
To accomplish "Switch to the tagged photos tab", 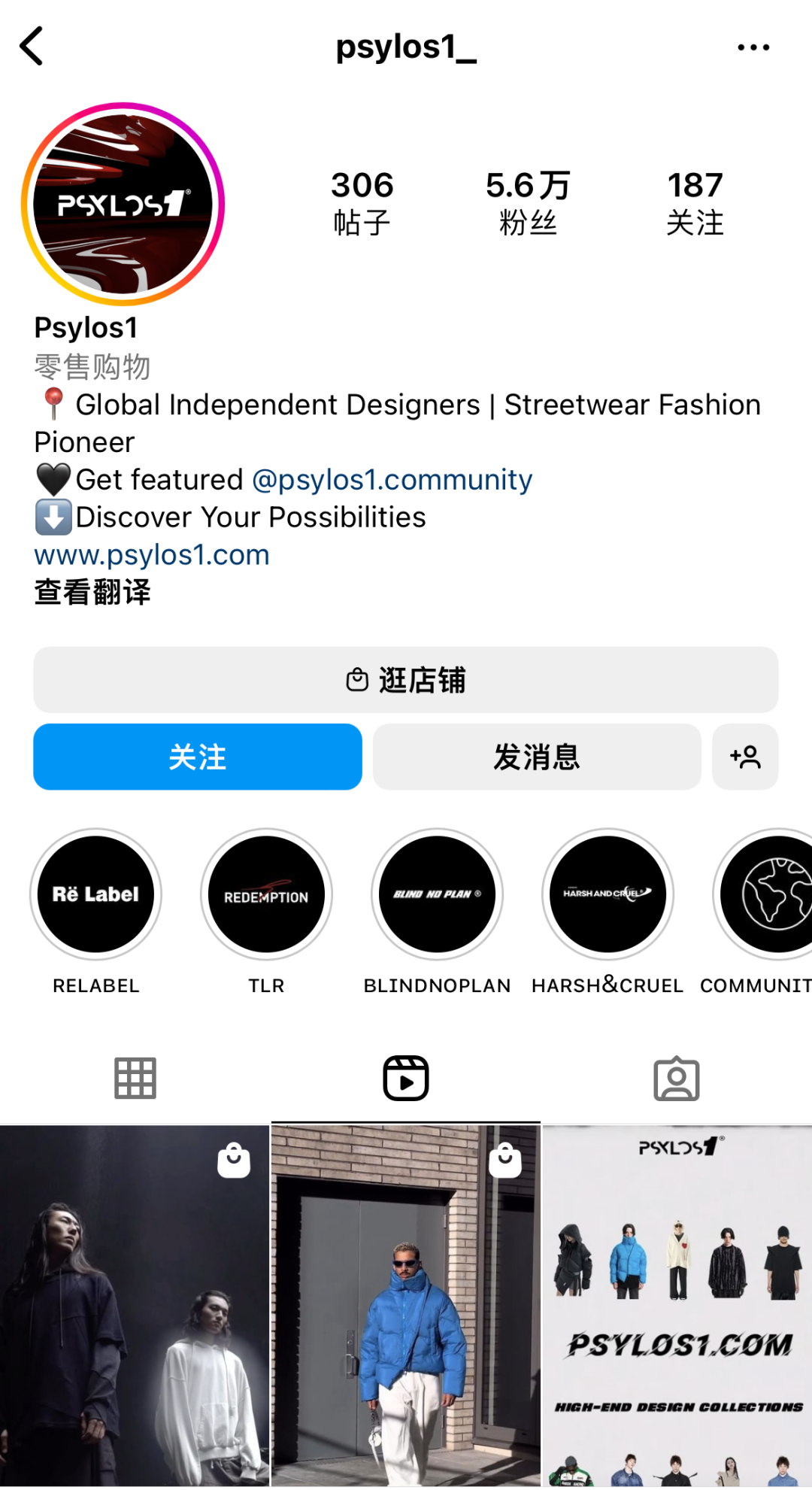I will pyautogui.click(x=677, y=1078).
